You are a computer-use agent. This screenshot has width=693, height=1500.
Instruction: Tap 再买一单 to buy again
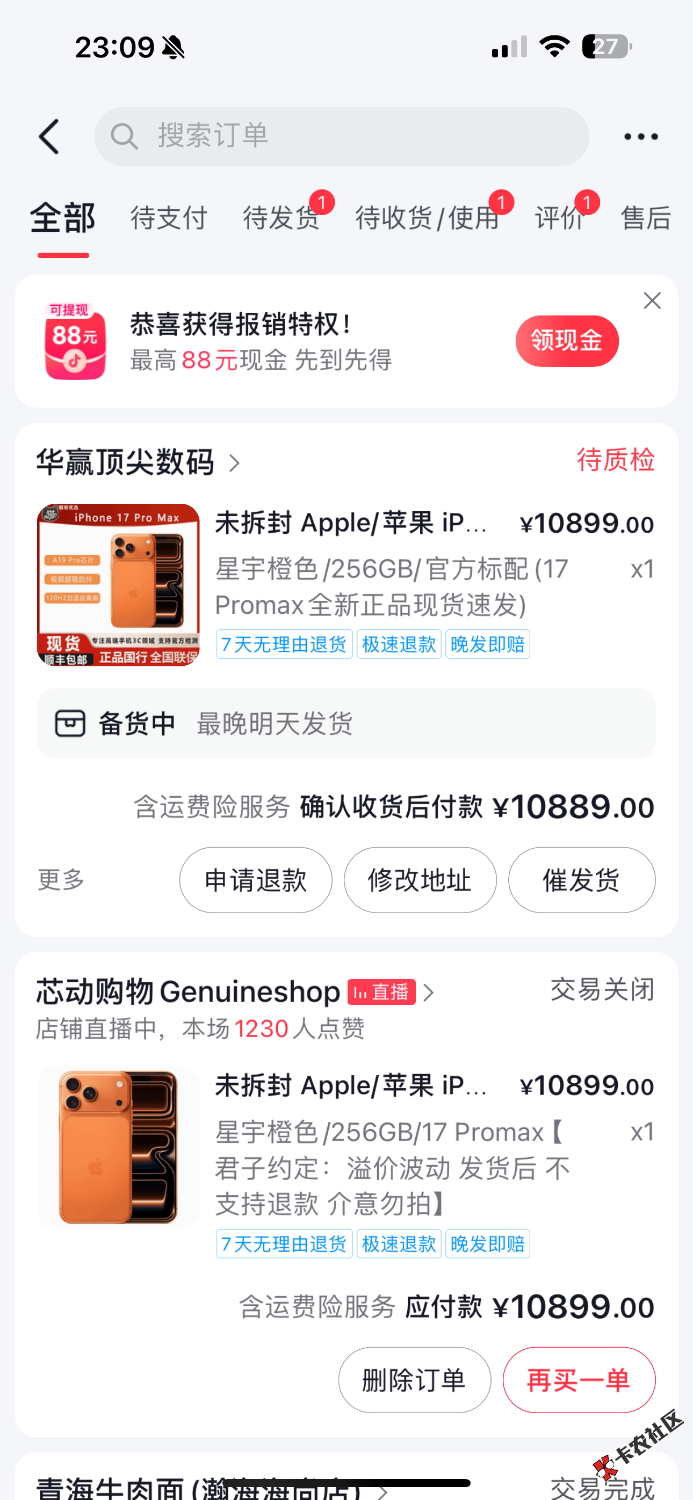(x=578, y=1380)
